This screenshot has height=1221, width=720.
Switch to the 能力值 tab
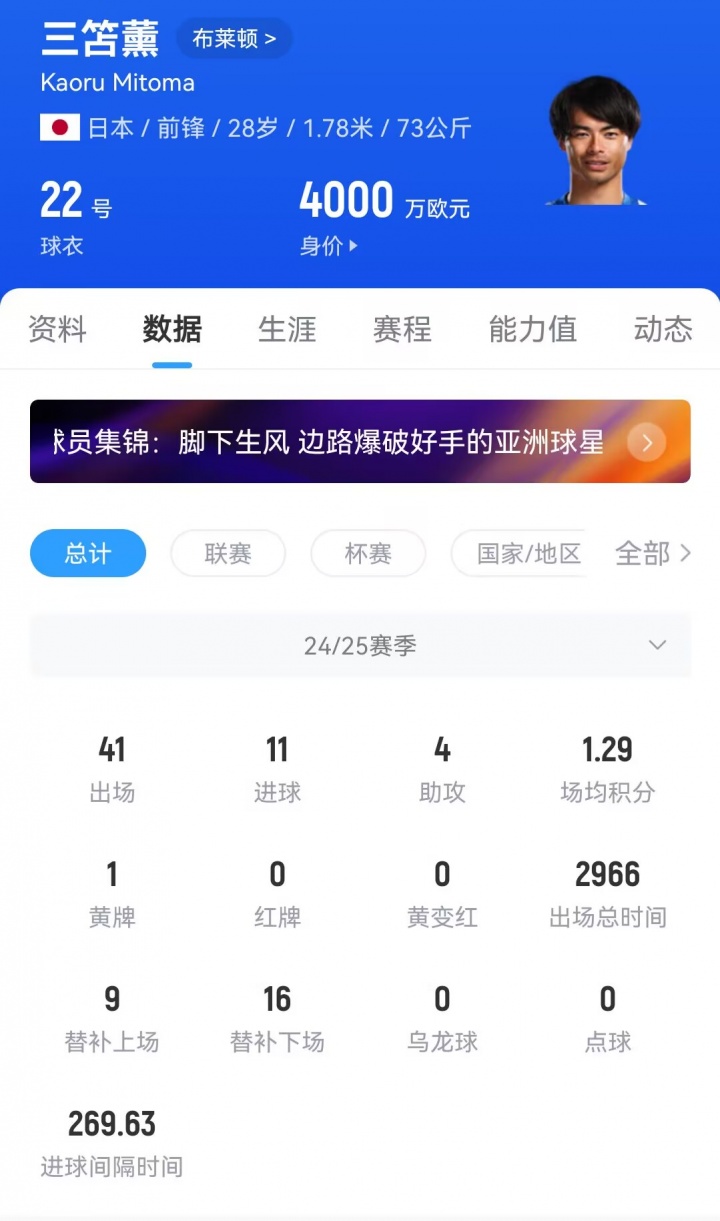coord(532,329)
